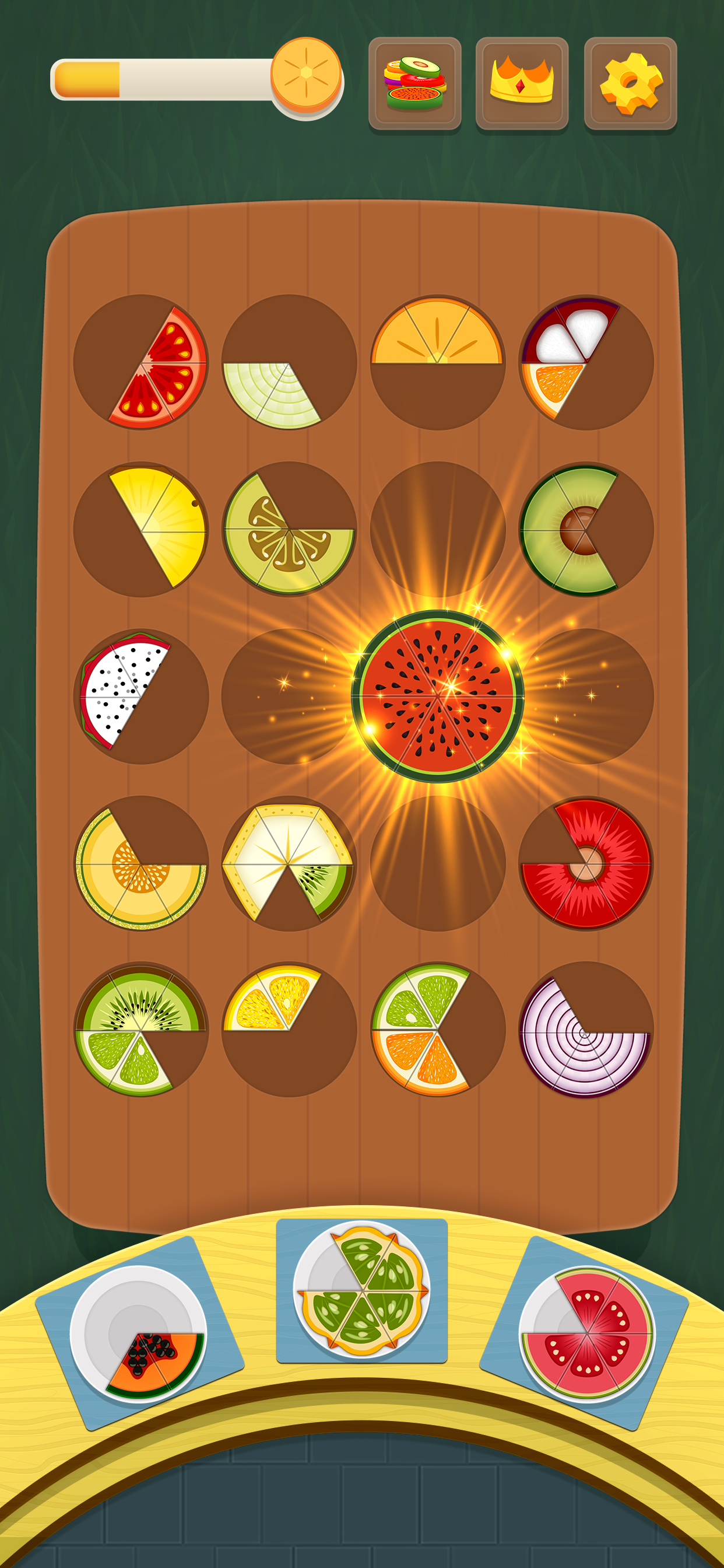Screen dimensions: 724x1568
Task: Tap the slot holding red tomato slices
Action: pos(140,363)
